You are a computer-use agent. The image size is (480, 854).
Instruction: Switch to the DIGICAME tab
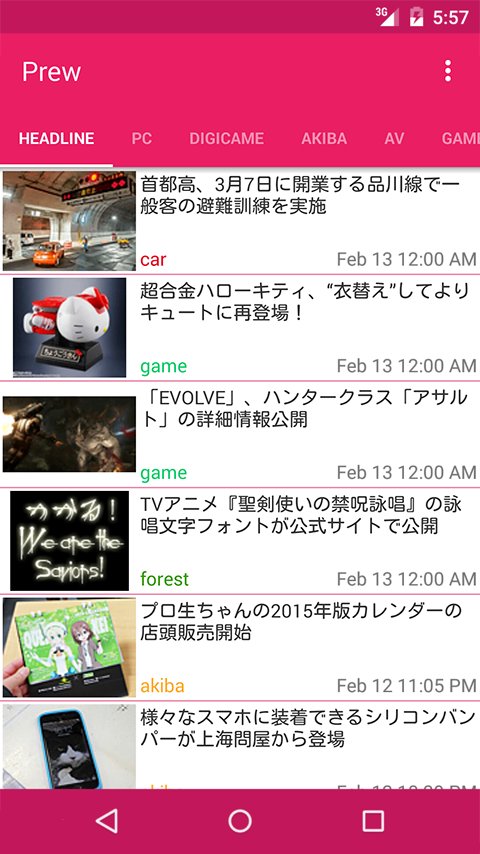pos(227,138)
